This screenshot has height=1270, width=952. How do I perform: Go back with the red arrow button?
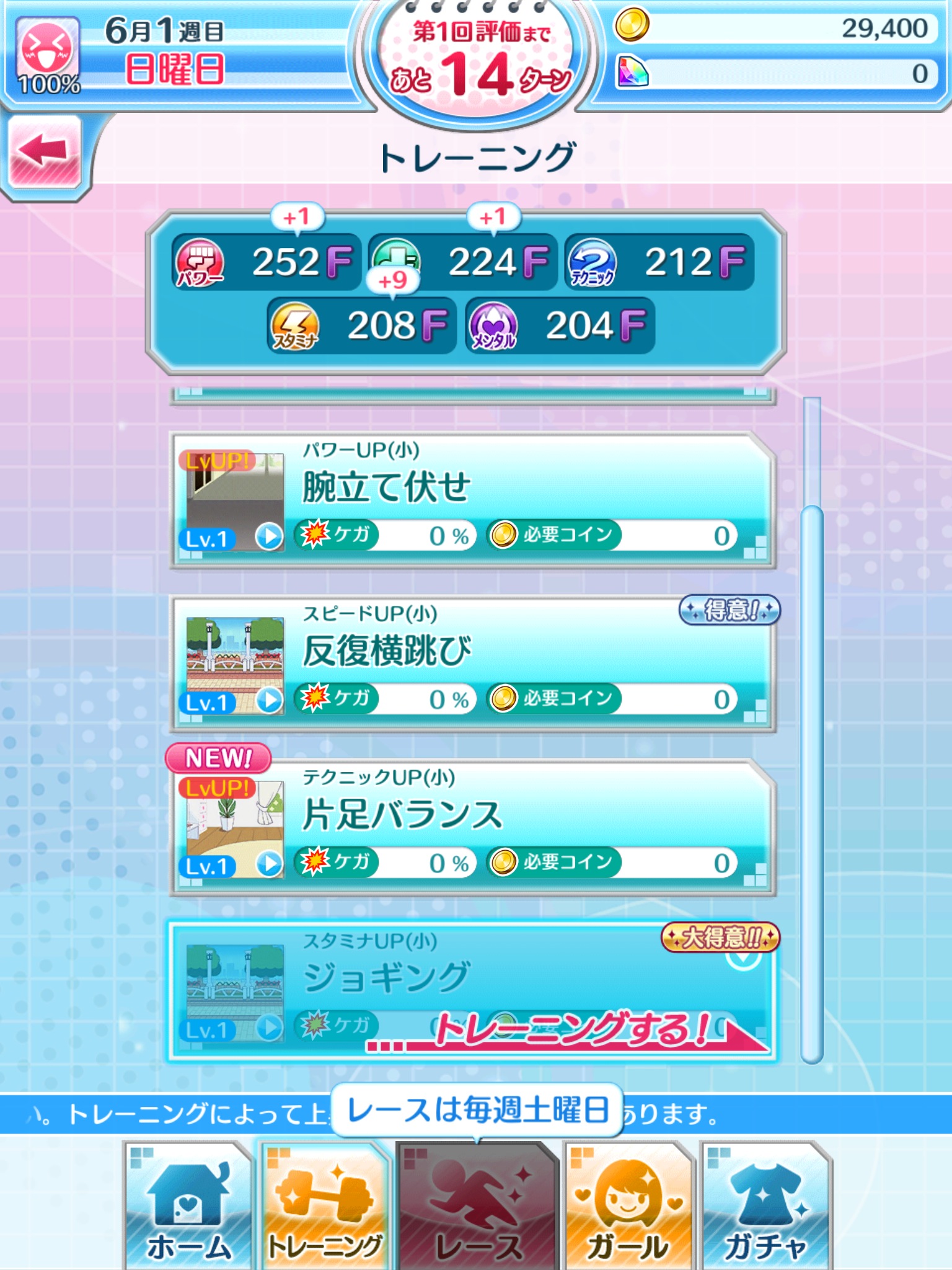click(45, 151)
